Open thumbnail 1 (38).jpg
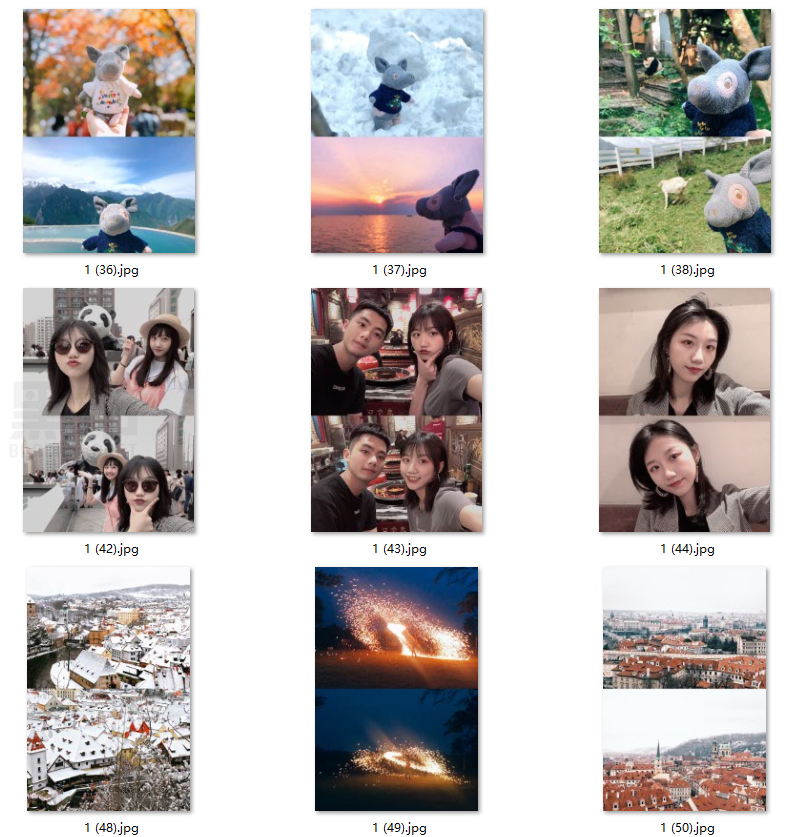 (x=685, y=131)
